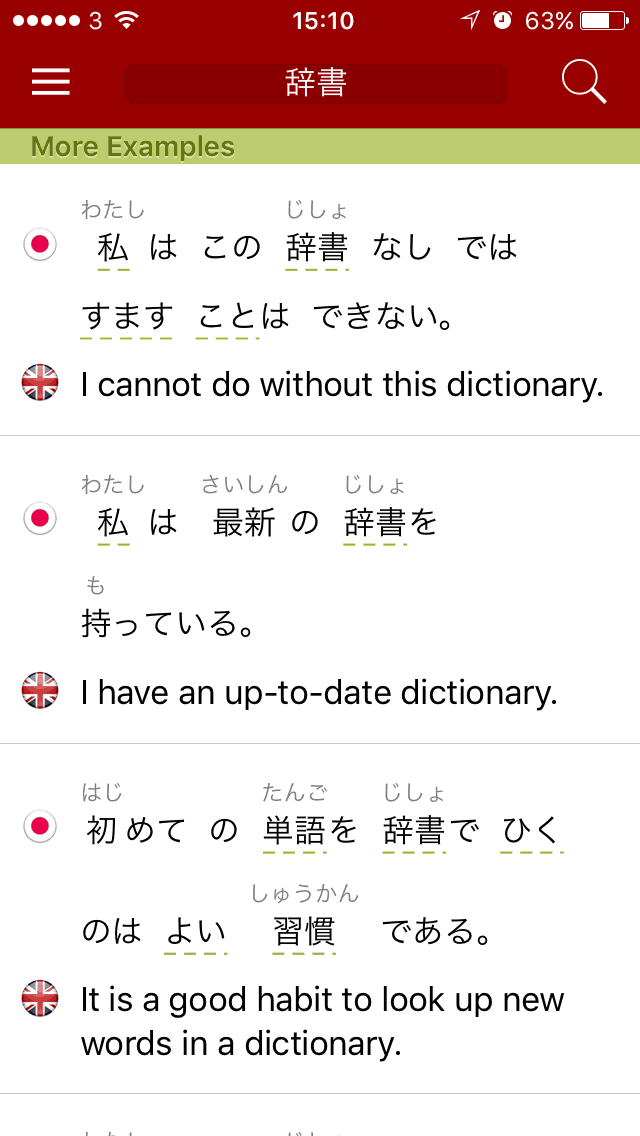Look up すます in the first sentence
This screenshot has width=640, height=1136.
tap(127, 317)
